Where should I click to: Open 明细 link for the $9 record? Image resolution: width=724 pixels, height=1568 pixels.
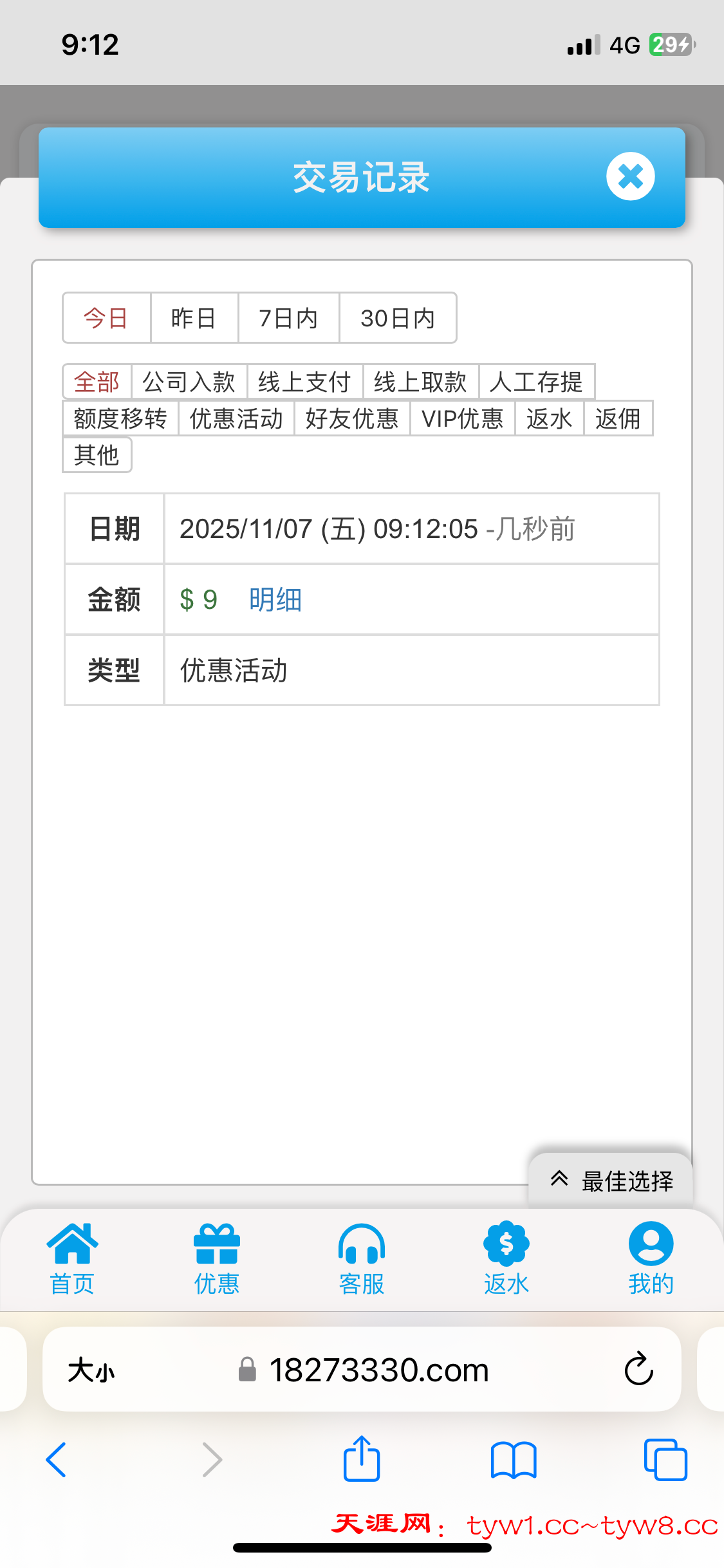point(275,600)
